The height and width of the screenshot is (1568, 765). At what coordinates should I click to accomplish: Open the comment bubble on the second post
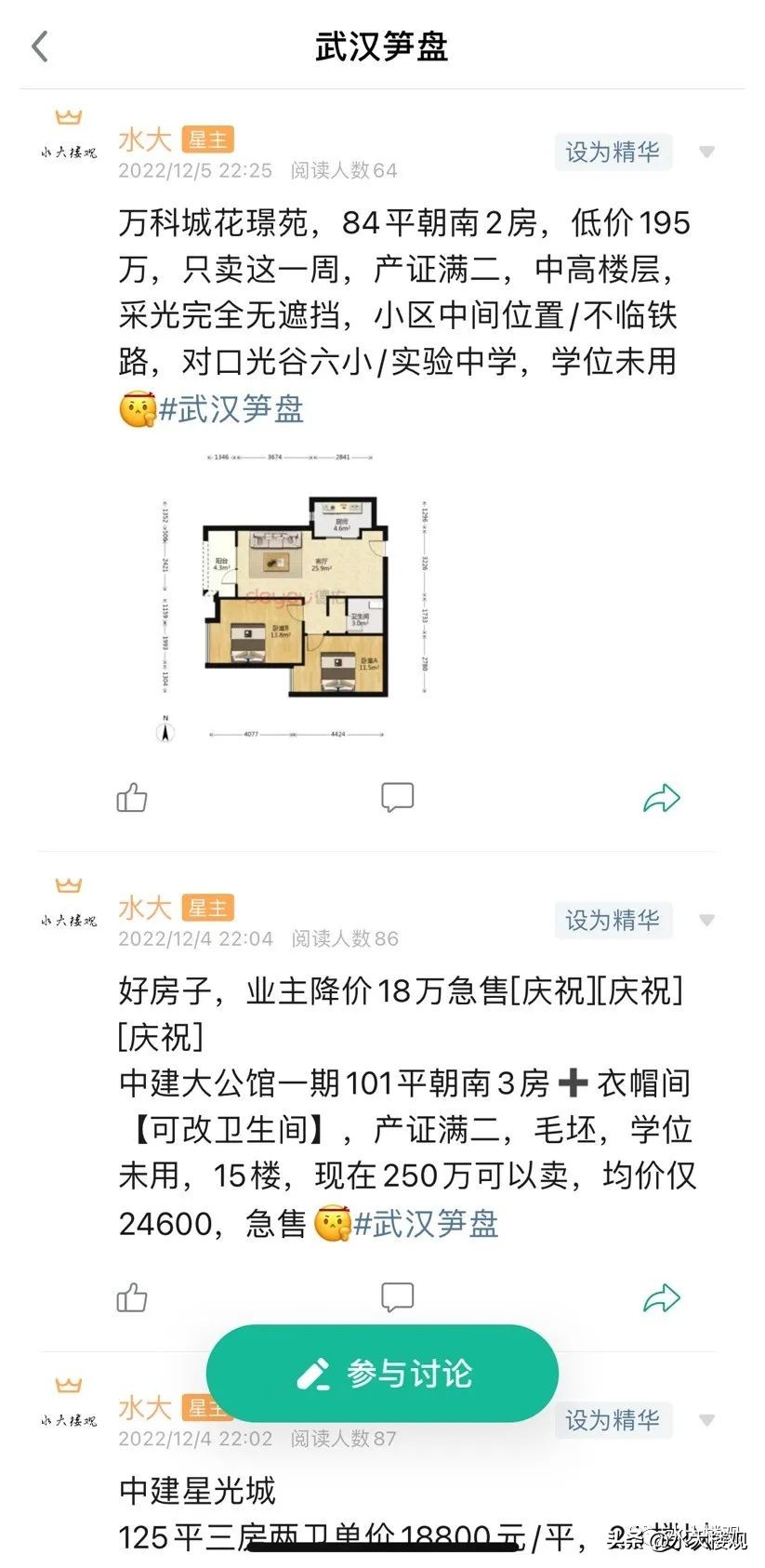[x=398, y=1296]
